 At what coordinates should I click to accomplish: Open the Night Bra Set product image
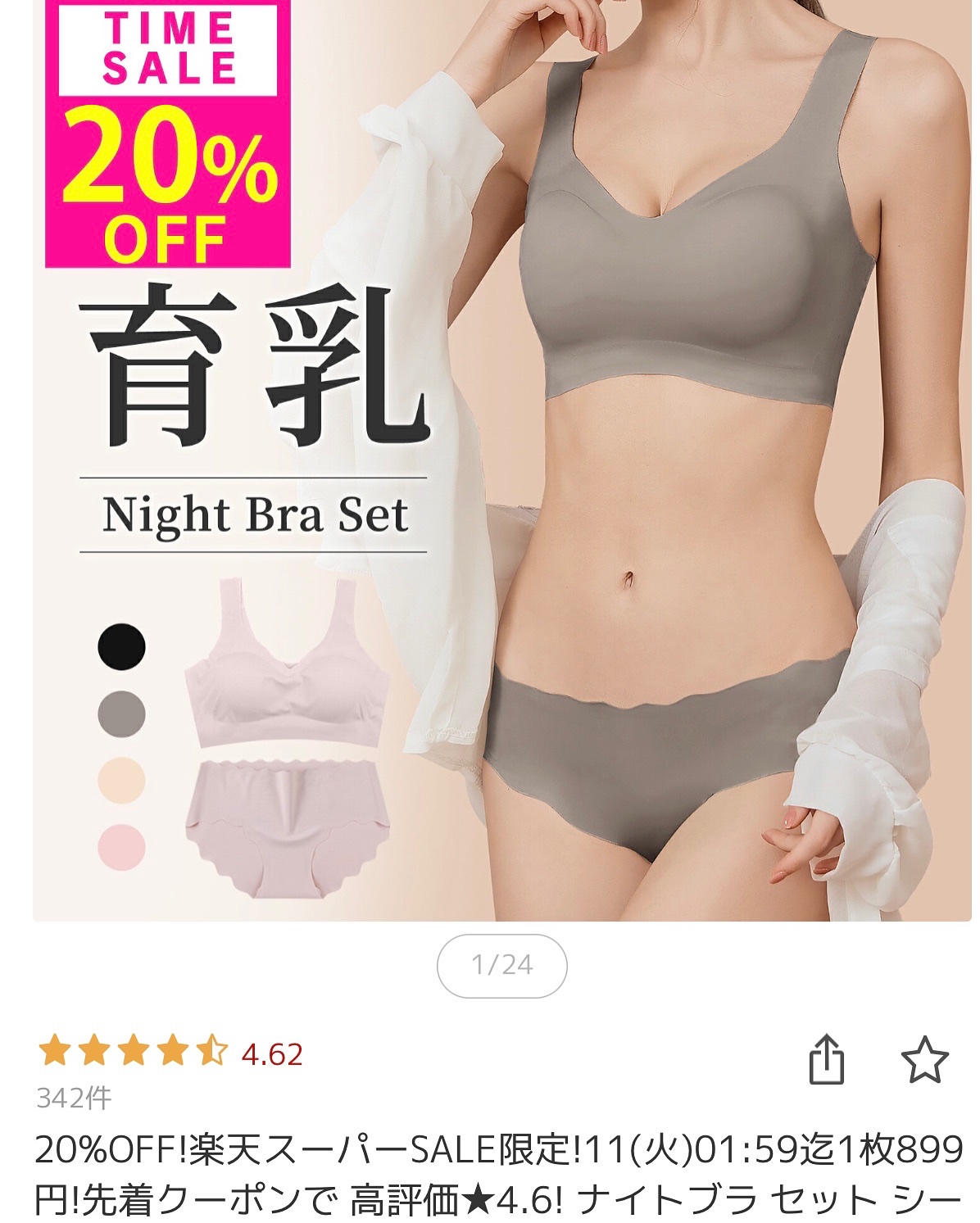click(x=501, y=460)
